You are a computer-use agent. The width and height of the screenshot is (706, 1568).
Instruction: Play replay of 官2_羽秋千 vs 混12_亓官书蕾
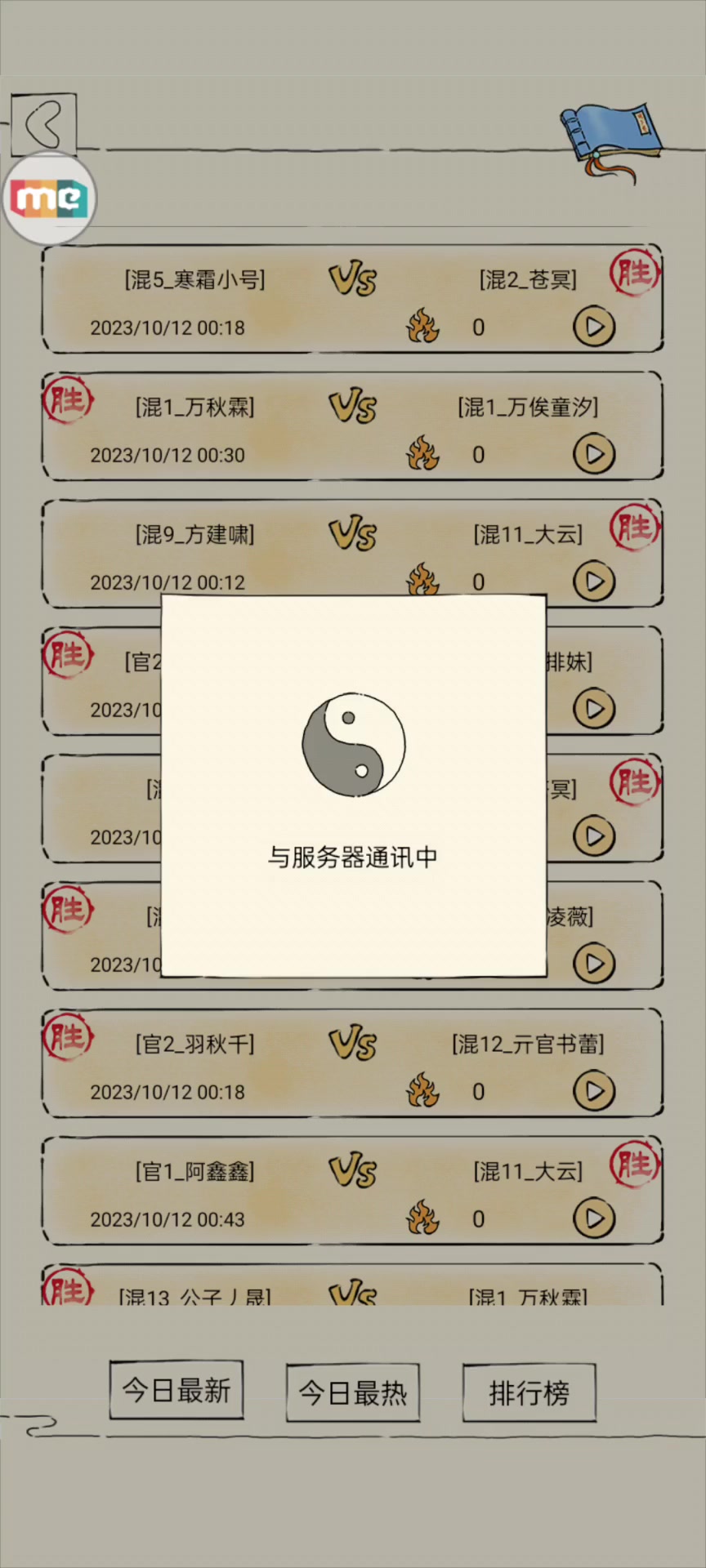click(594, 1091)
